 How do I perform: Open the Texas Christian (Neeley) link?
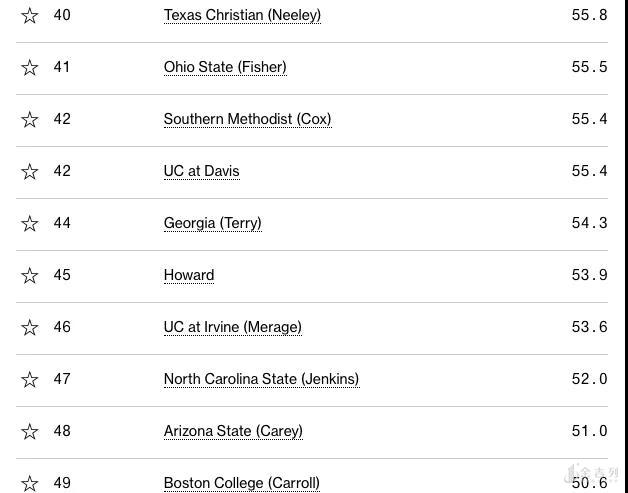pos(242,15)
